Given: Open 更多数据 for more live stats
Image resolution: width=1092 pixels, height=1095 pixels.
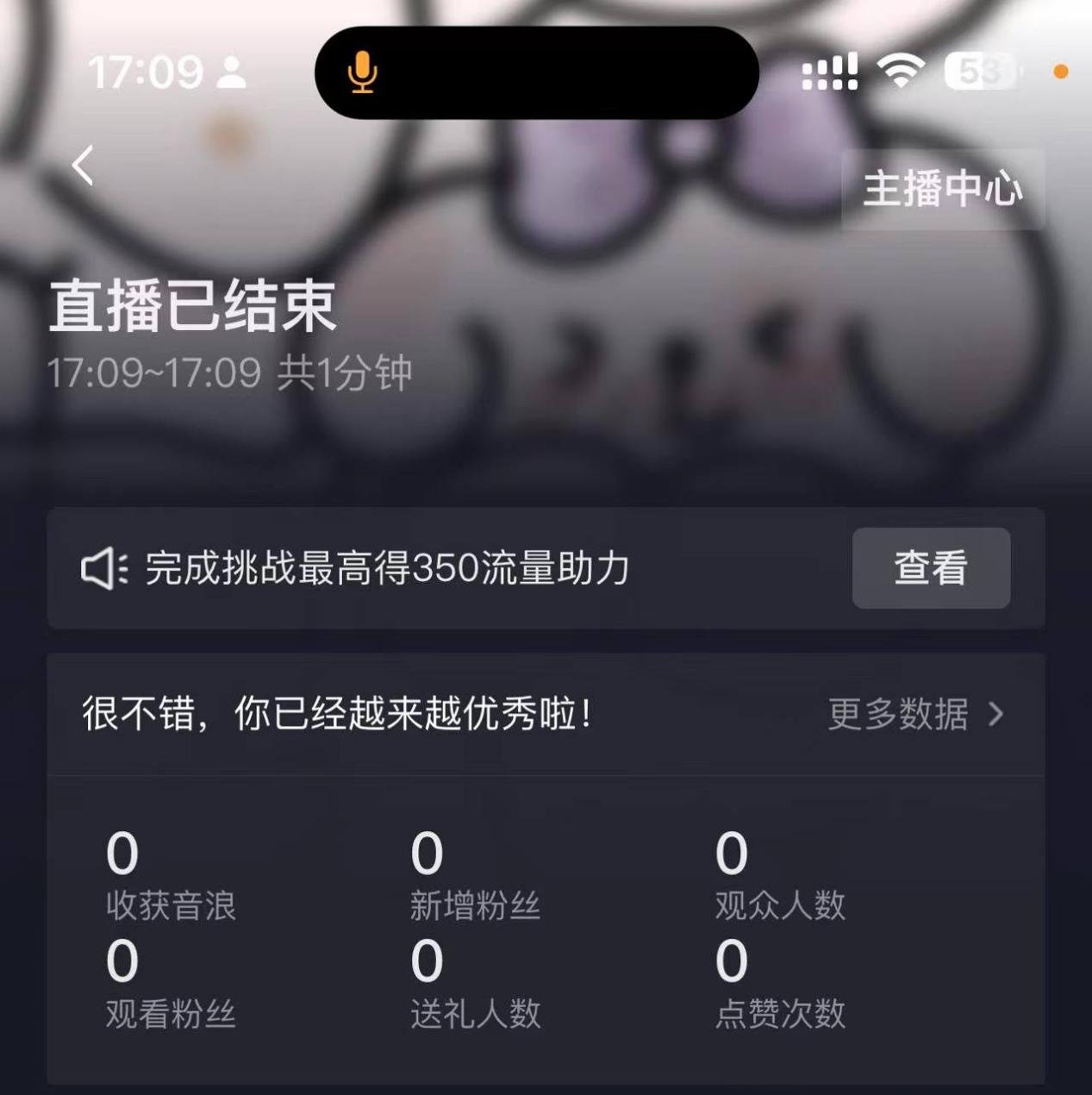Looking at the screenshot, I should tap(915, 714).
